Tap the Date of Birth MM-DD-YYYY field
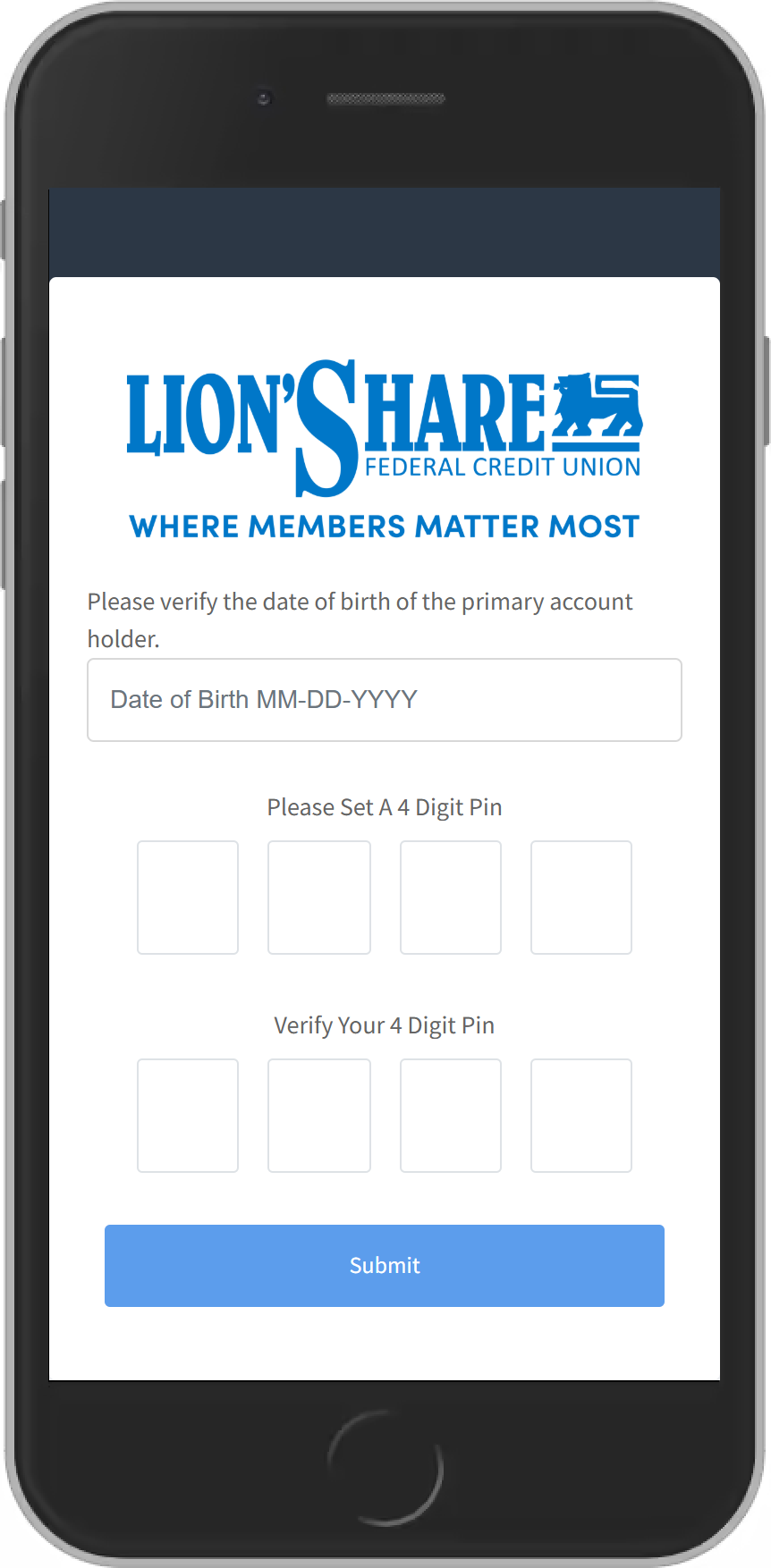The width and height of the screenshot is (771, 1568). click(x=384, y=700)
